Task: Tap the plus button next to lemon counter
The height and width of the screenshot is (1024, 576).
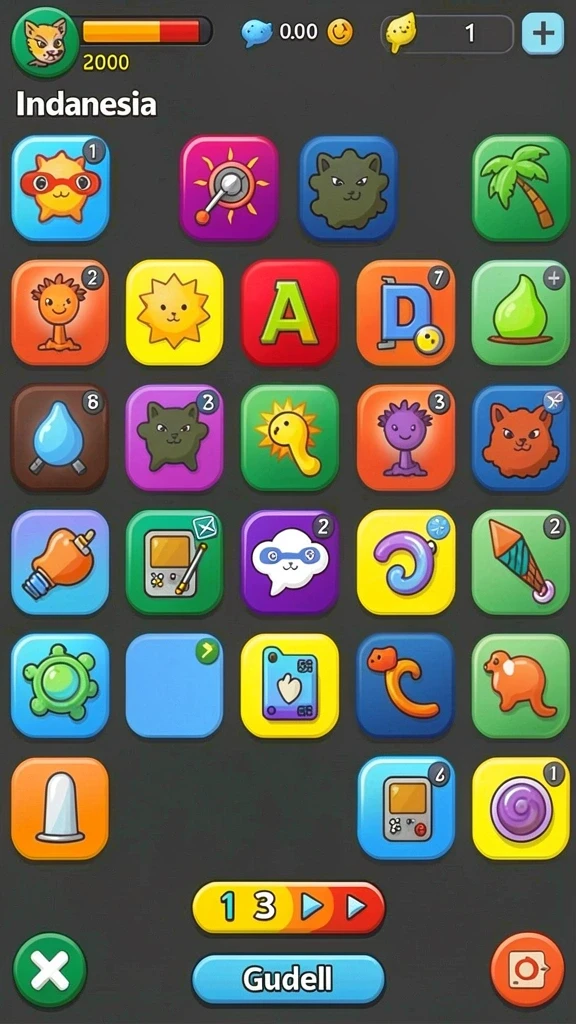Action: click(542, 33)
